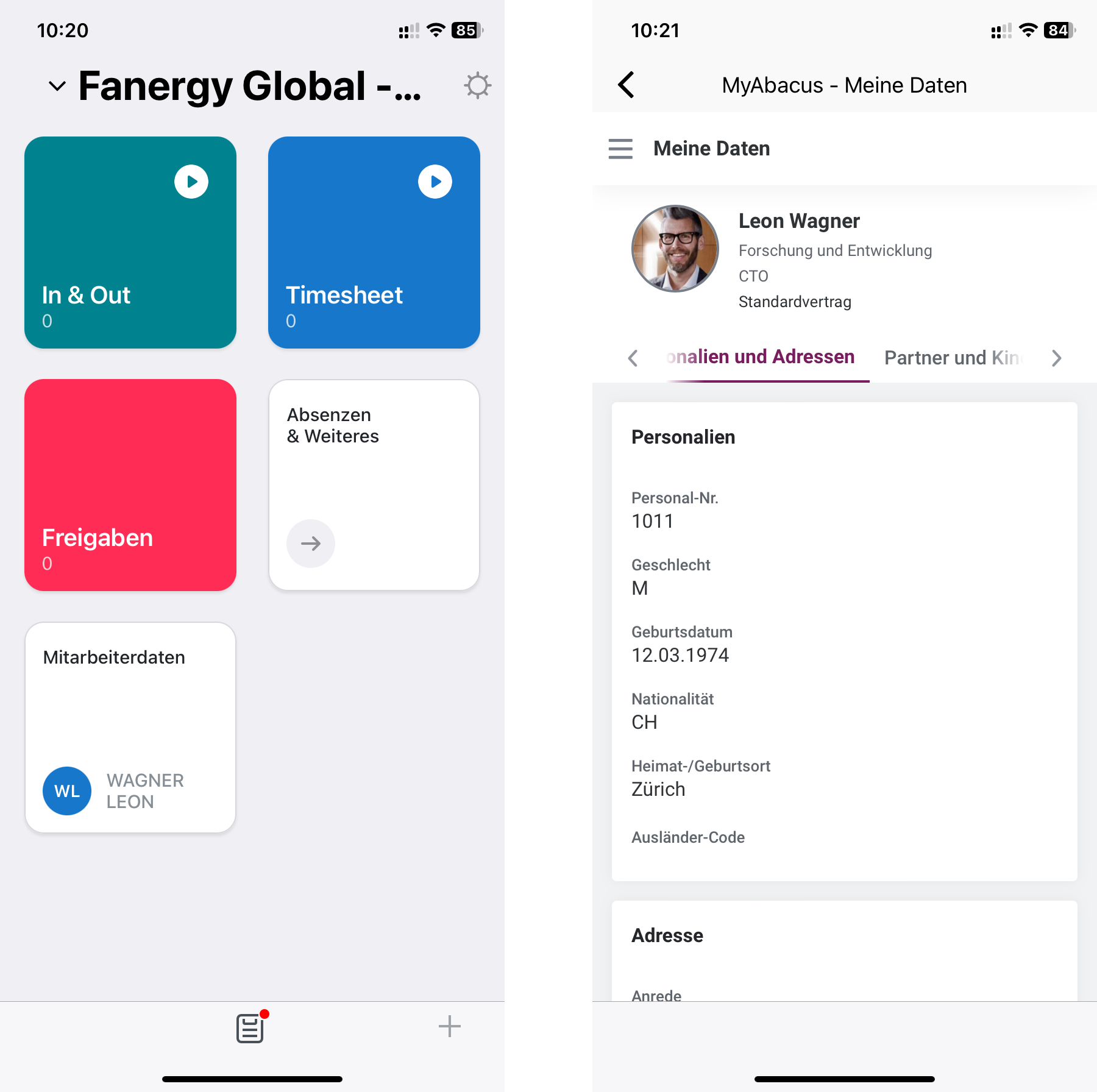
Task: Show previous tabs with the left chevron
Action: [633, 358]
